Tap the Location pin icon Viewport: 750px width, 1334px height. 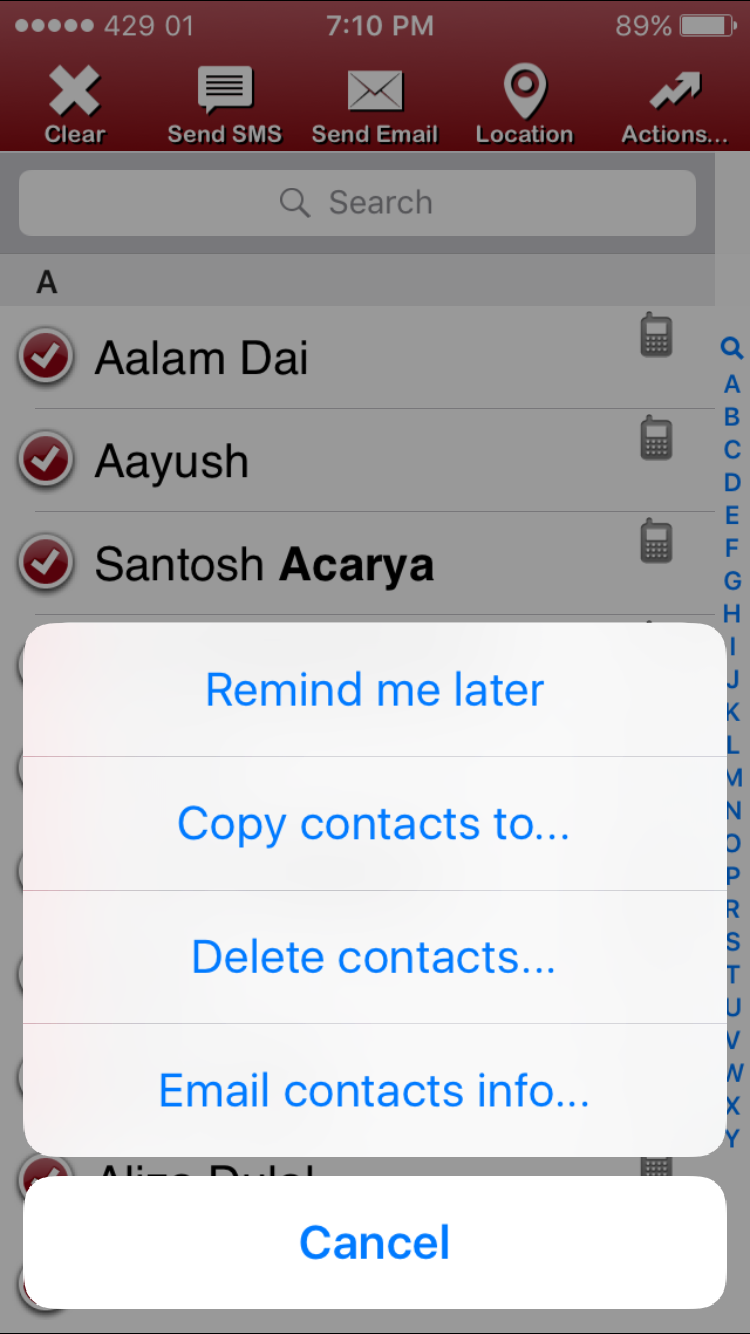tap(525, 100)
